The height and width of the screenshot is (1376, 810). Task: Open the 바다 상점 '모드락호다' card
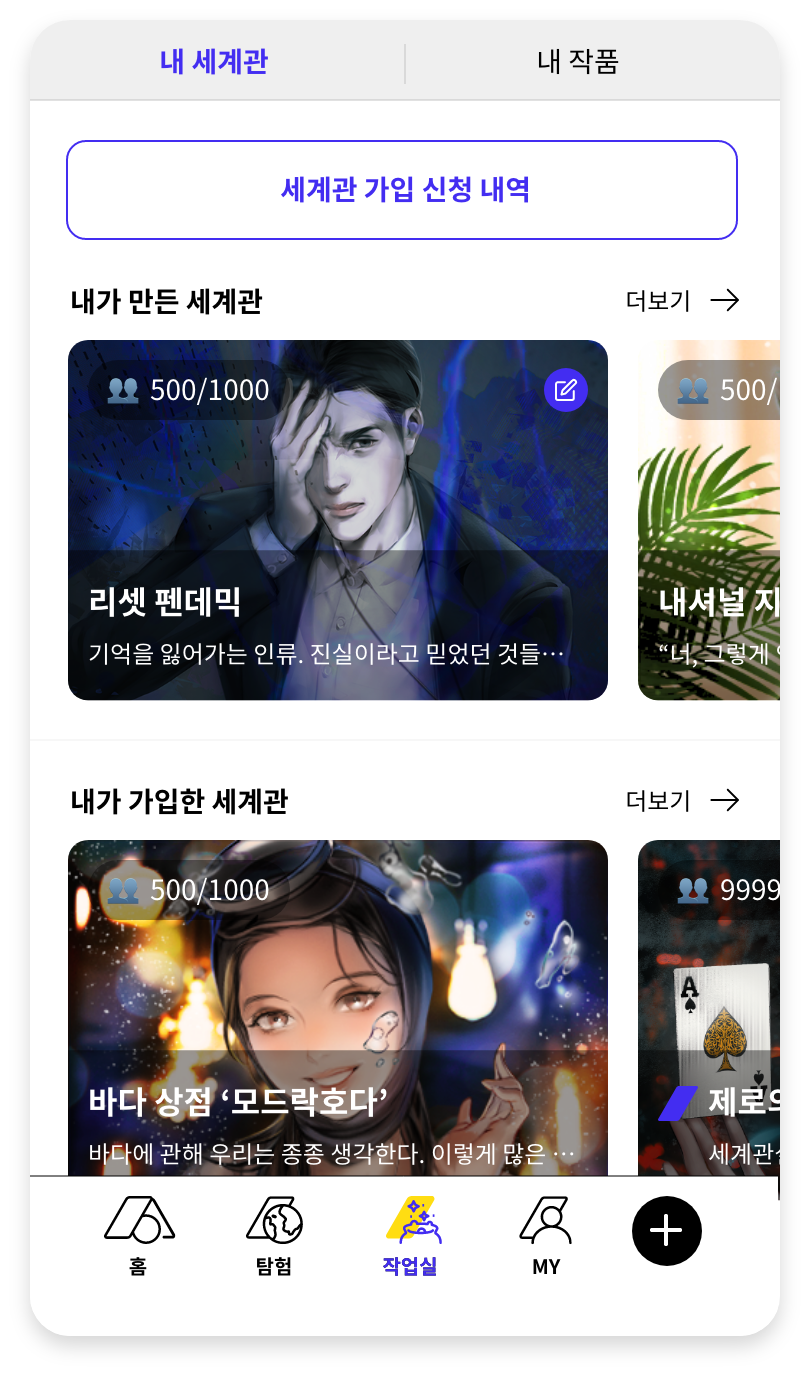tap(338, 1000)
